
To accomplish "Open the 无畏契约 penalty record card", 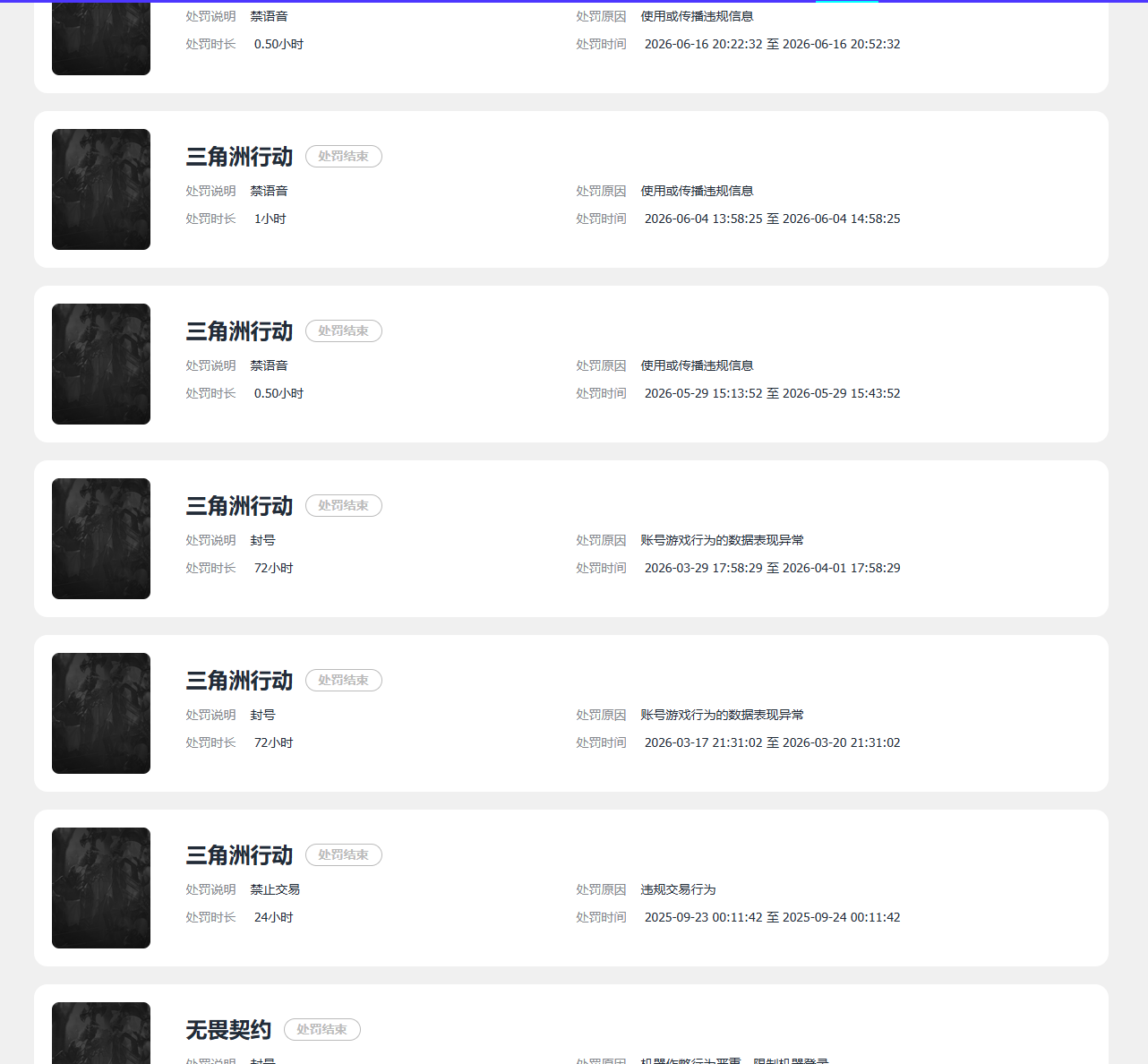I will [571, 1025].
